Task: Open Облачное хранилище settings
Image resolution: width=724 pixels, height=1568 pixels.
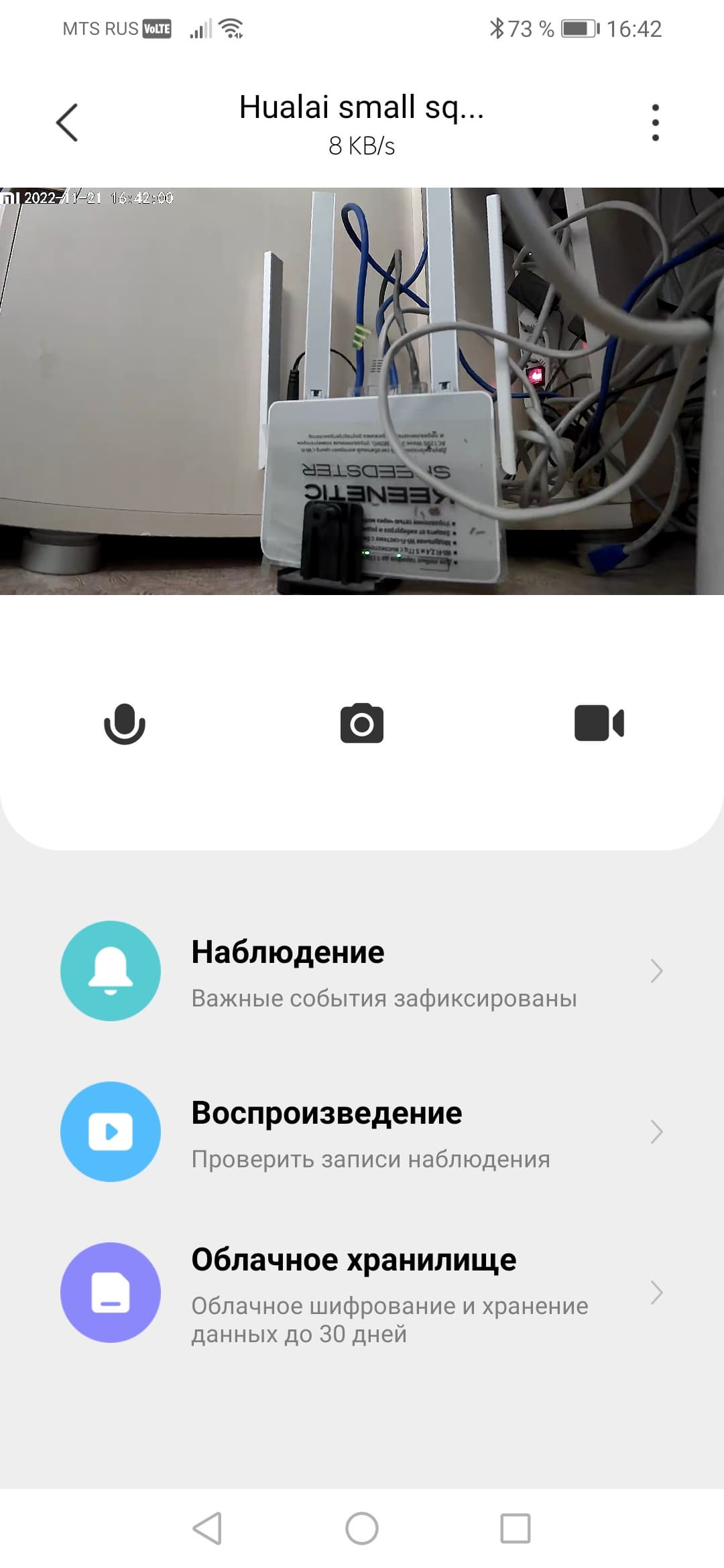Action: (x=362, y=1293)
